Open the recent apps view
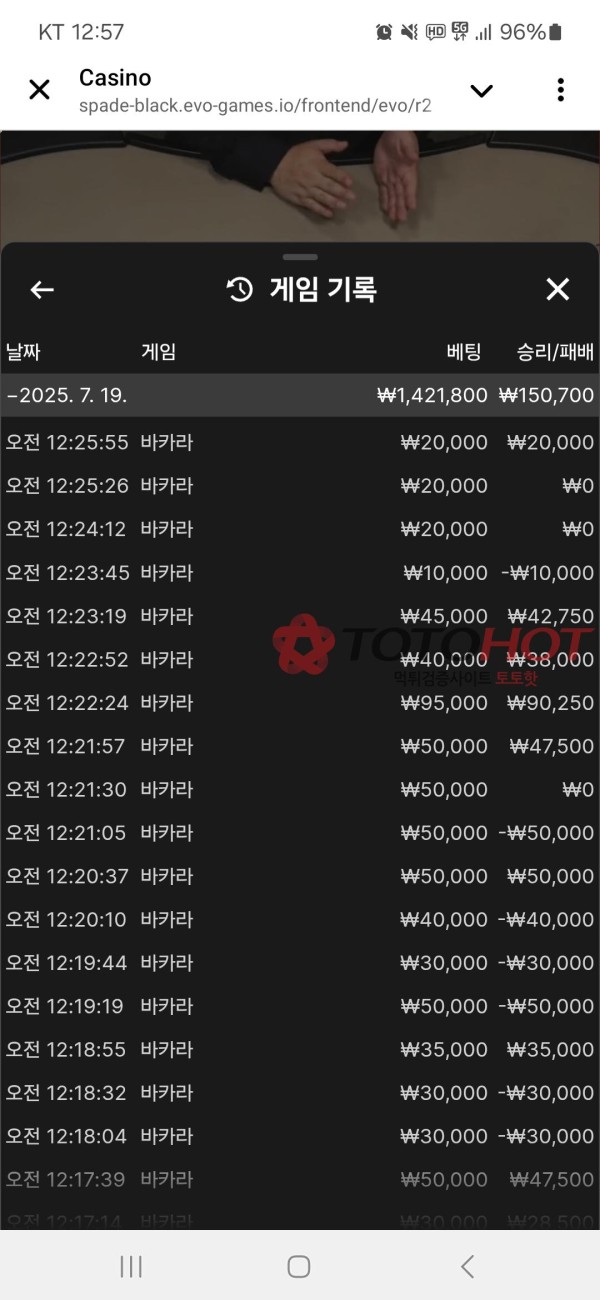Screen dimensions: 600x1300 click(x=131, y=1267)
